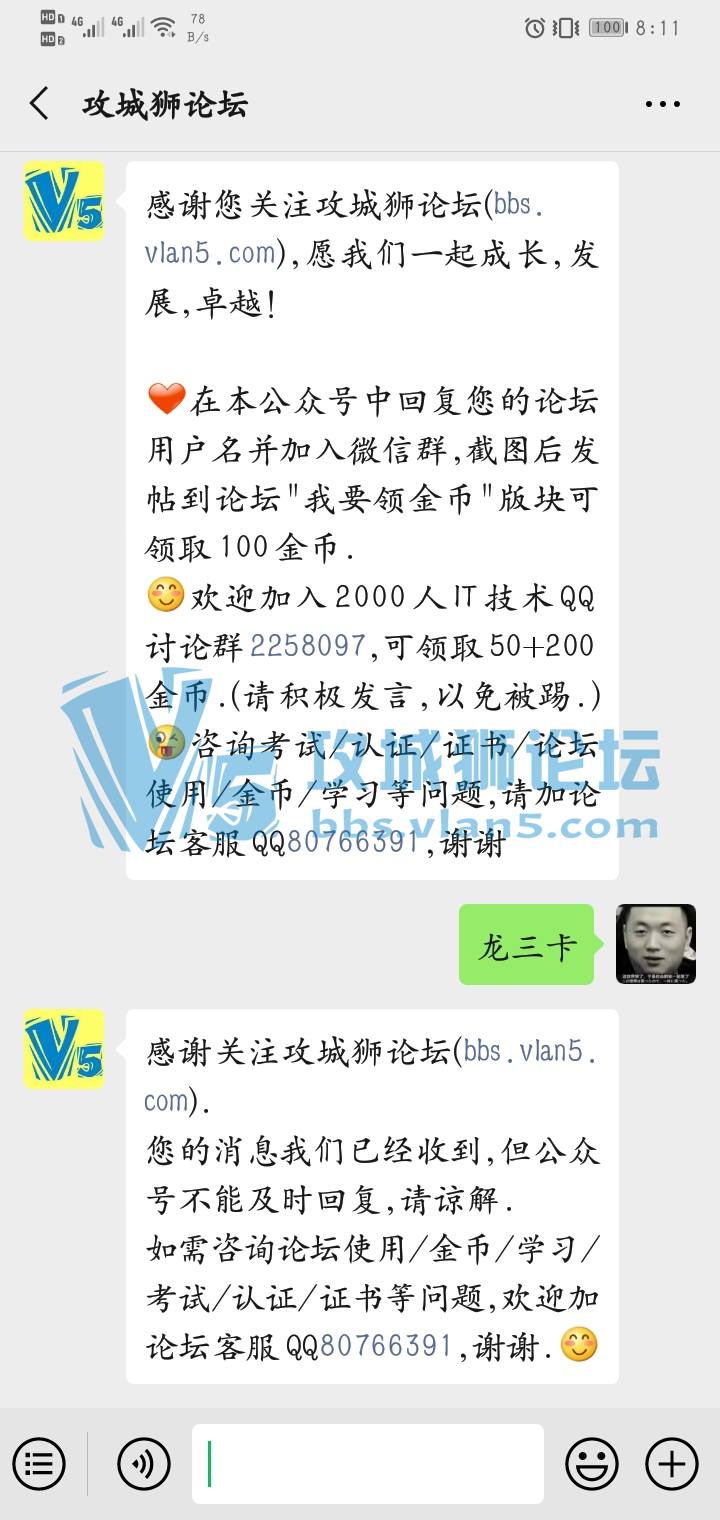The width and height of the screenshot is (720, 1520).
Task: Open the QQ group number 2258097 link
Action: pyautogui.click(x=308, y=646)
